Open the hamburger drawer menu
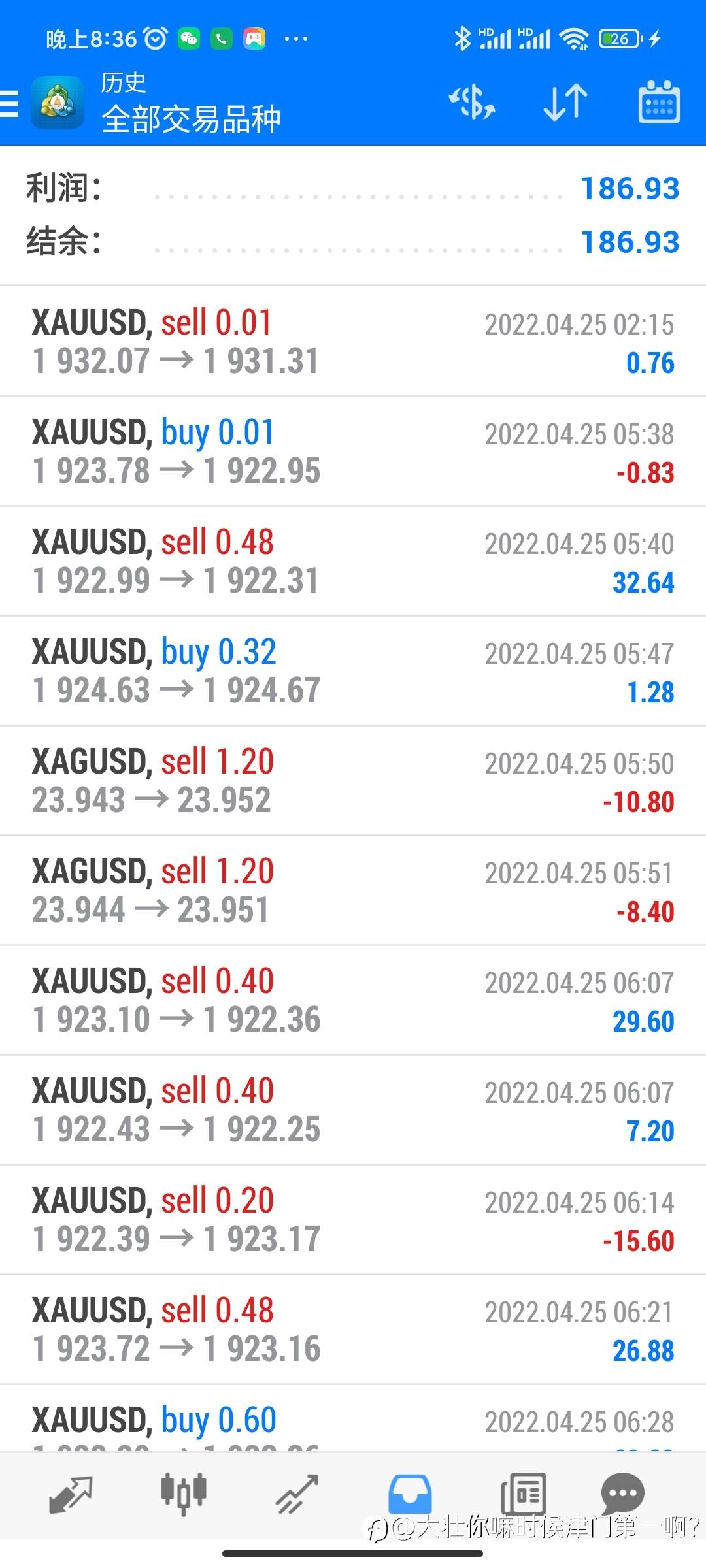This screenshot has width=706, height=1568. (x=9, y=103)
